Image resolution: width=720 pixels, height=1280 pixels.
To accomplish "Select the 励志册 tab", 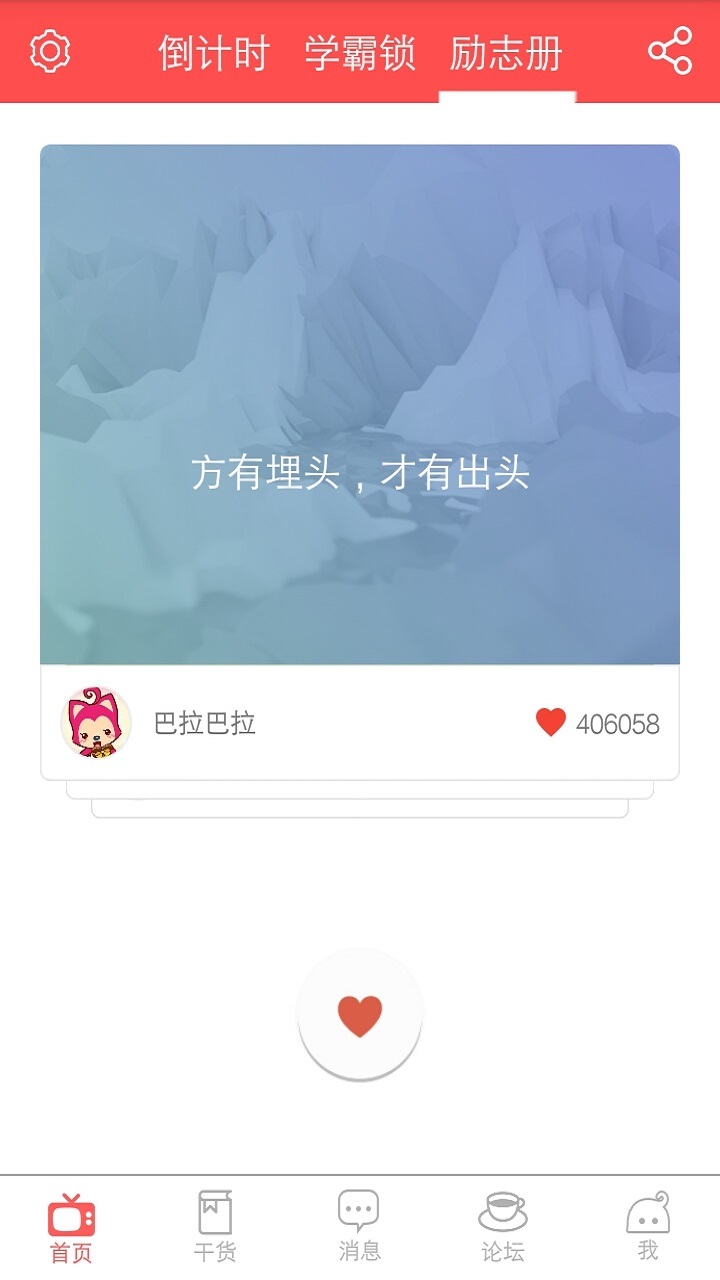I will click(x=506, y=53).
